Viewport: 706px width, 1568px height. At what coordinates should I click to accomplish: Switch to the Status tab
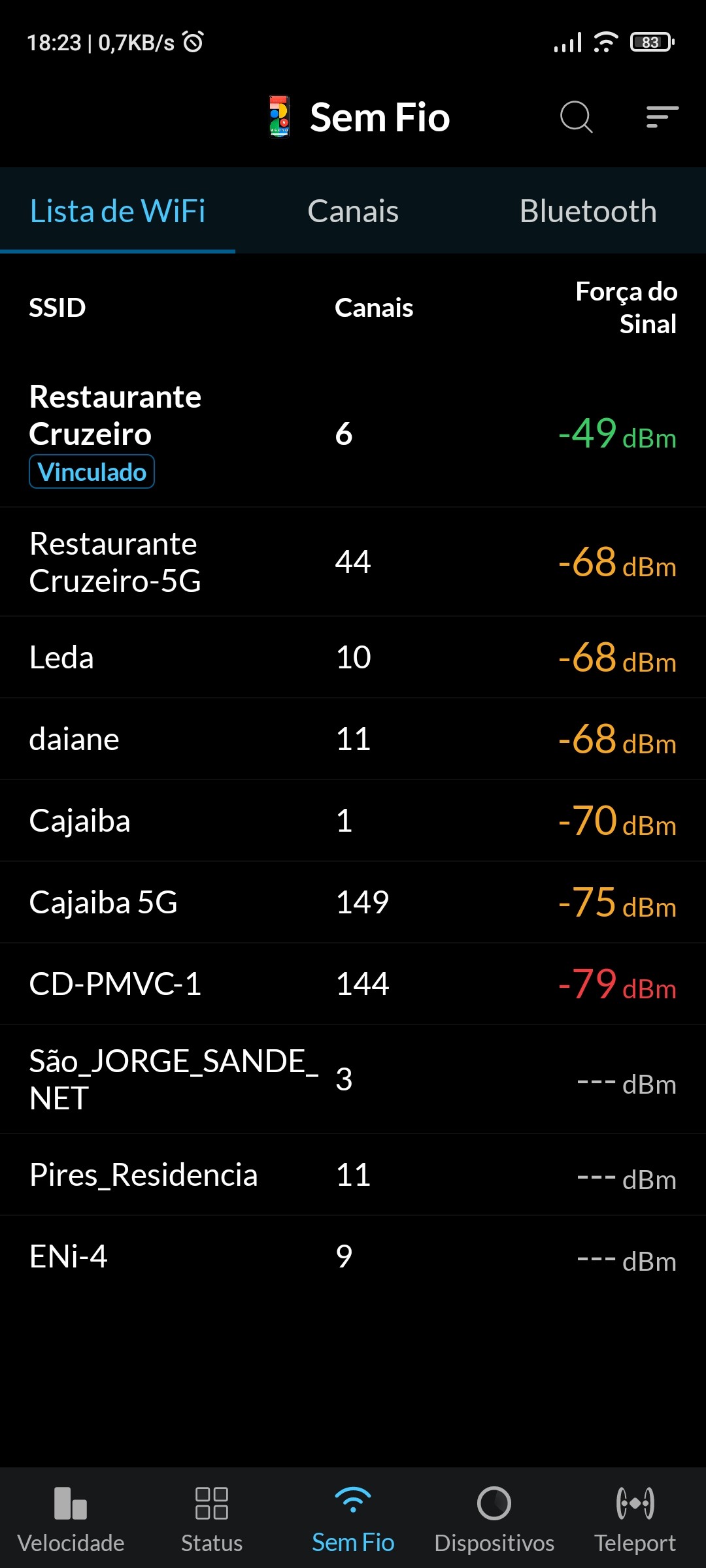click(x=212, y=1518)
